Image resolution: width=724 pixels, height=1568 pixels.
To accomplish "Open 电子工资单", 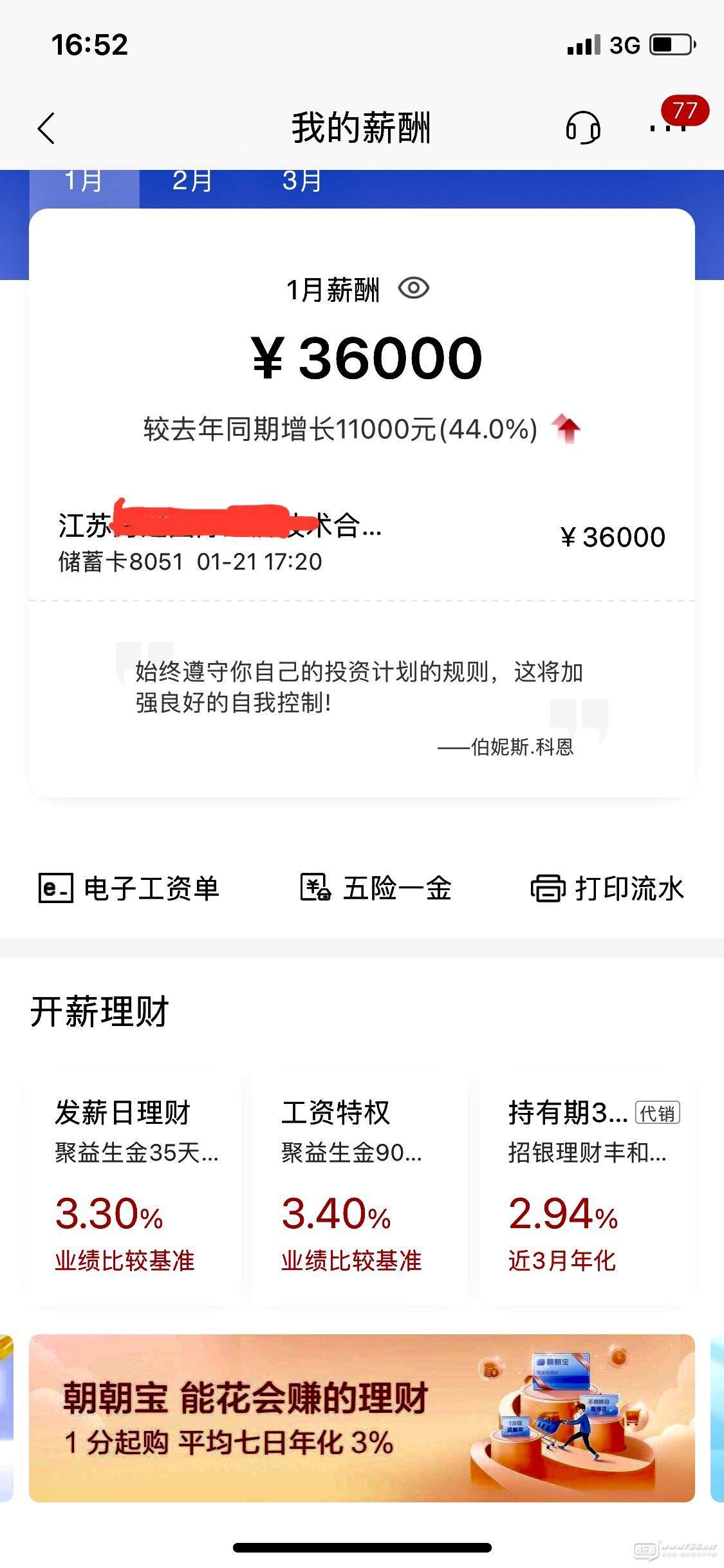I will click(129, 888).
